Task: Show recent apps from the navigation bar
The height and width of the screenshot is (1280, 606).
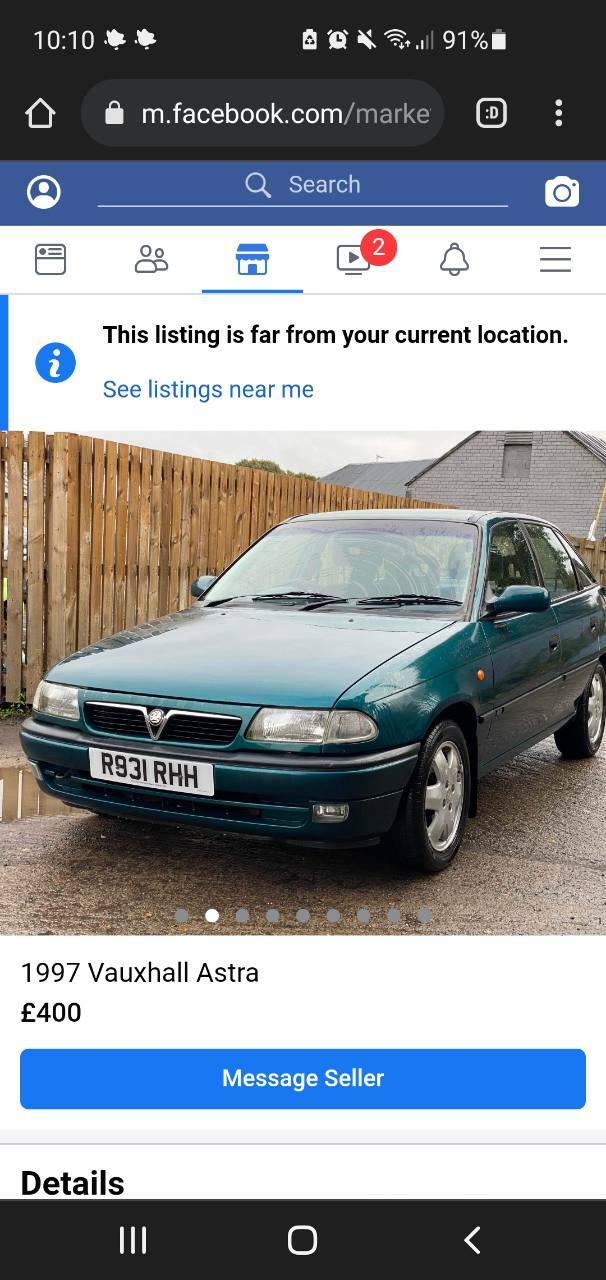Action: coord(133,1240)
